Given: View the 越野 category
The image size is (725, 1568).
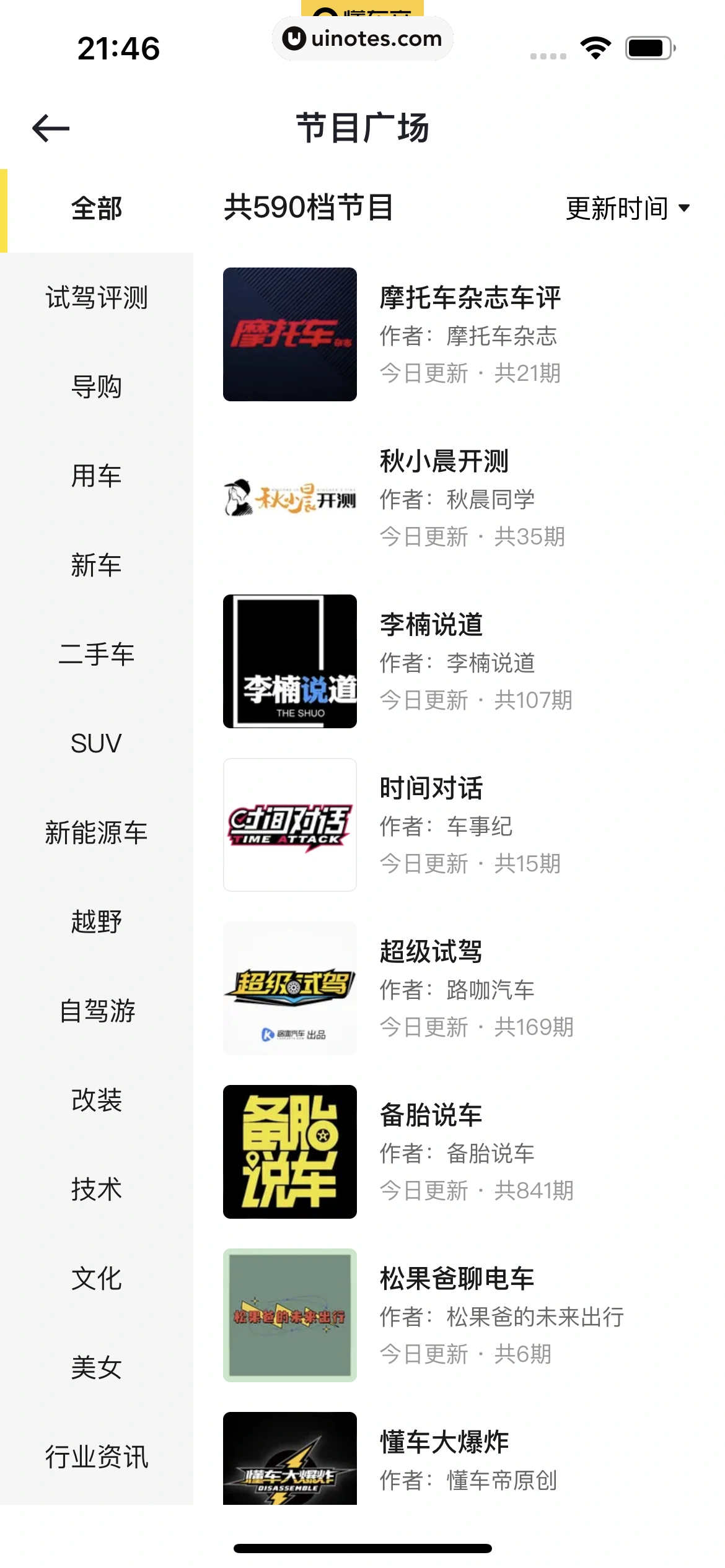Looking at the screenshot, I should click(97, 922).
